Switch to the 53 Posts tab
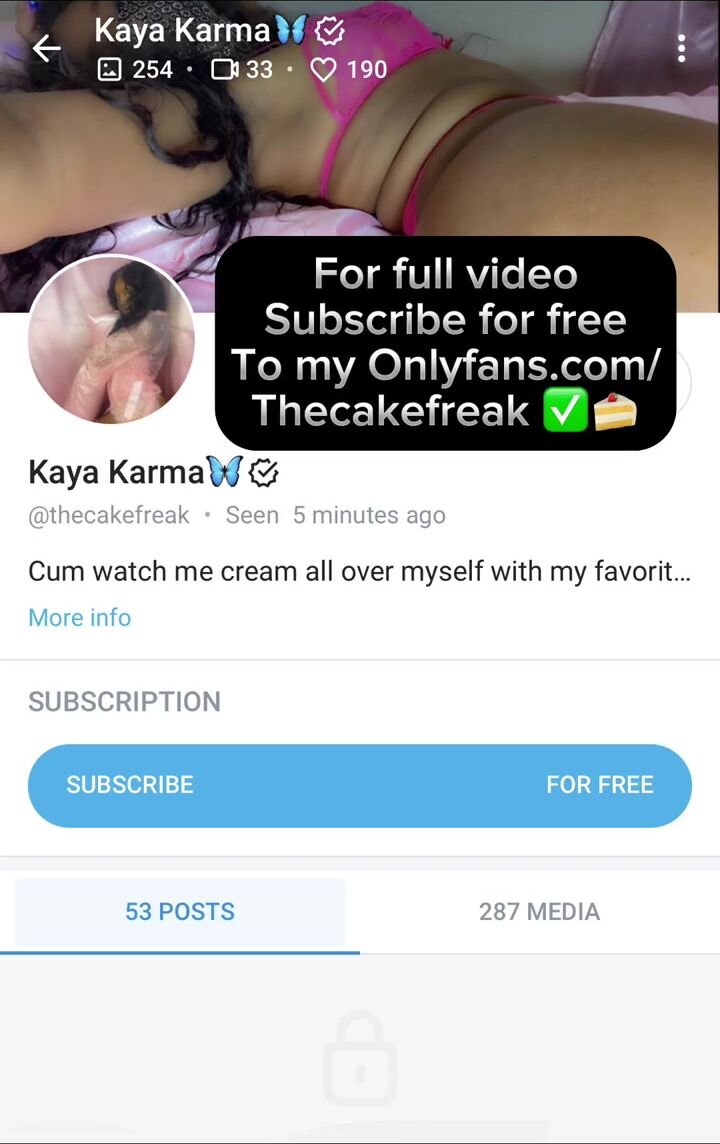Image resolution: width=720 pixels, height=1144 pixels. (x=180, y=911)
